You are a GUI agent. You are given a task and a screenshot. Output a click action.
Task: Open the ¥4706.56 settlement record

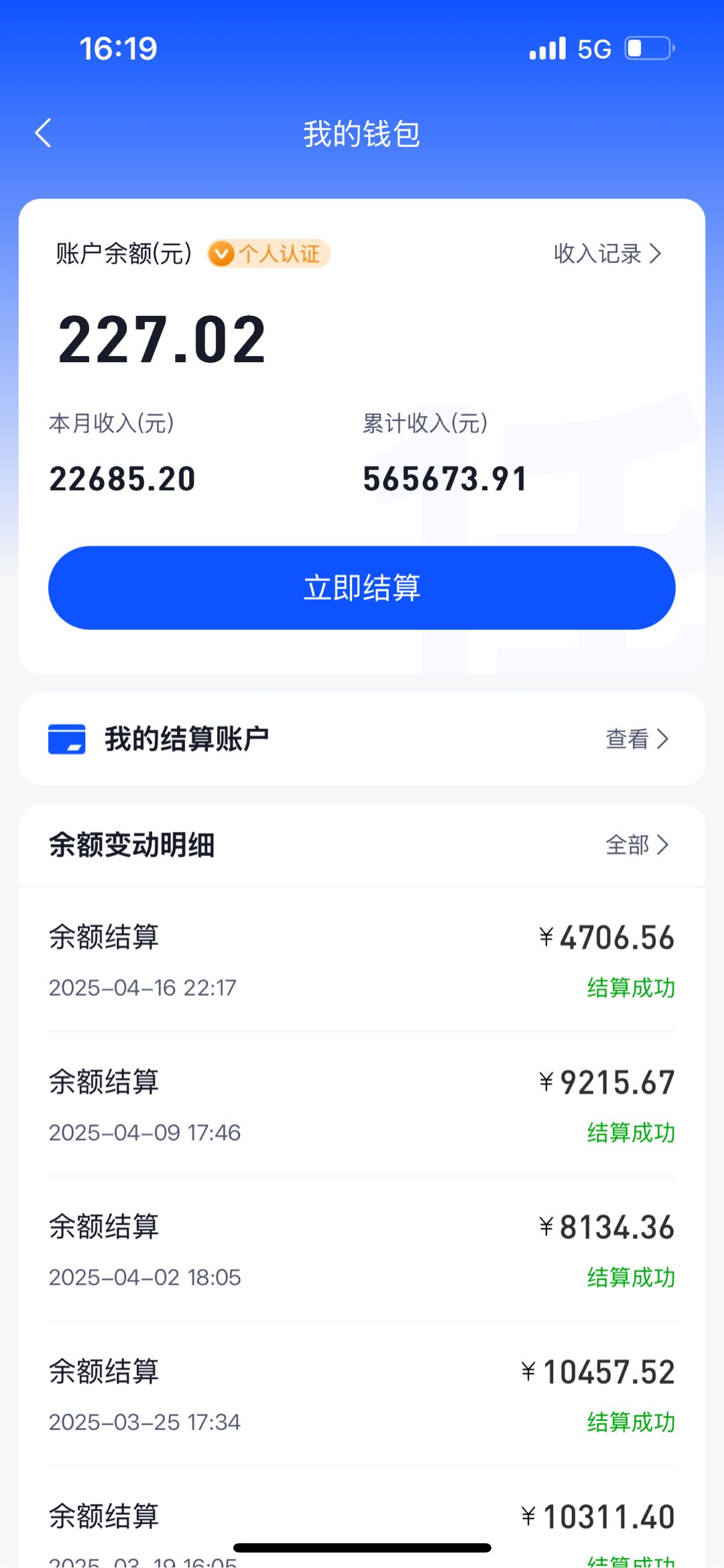coord(362,960)
